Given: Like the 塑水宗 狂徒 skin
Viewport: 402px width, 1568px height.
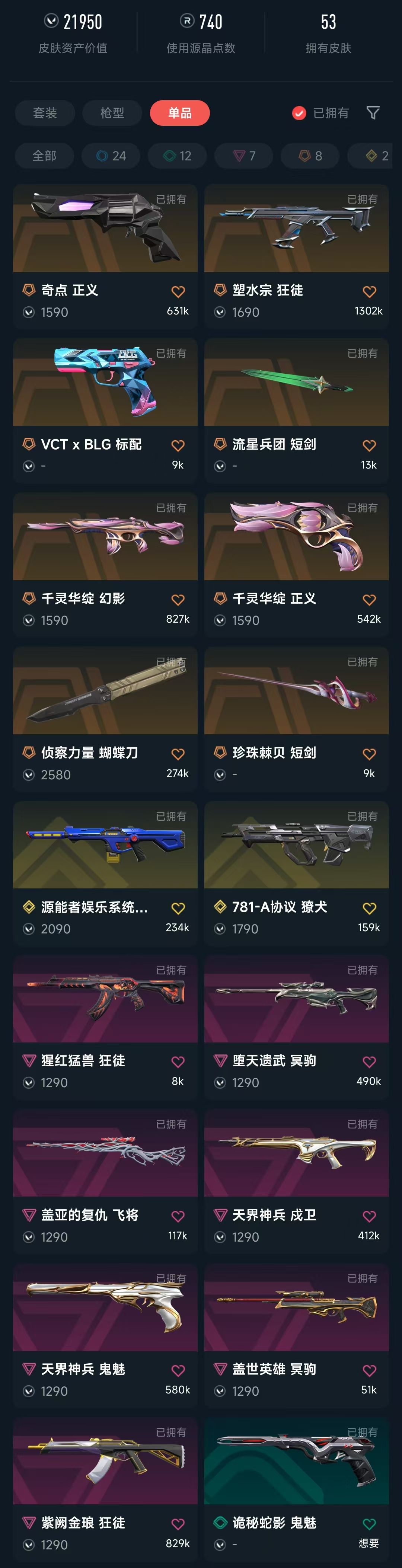Looking at the screenshot, I should [369, 291].
